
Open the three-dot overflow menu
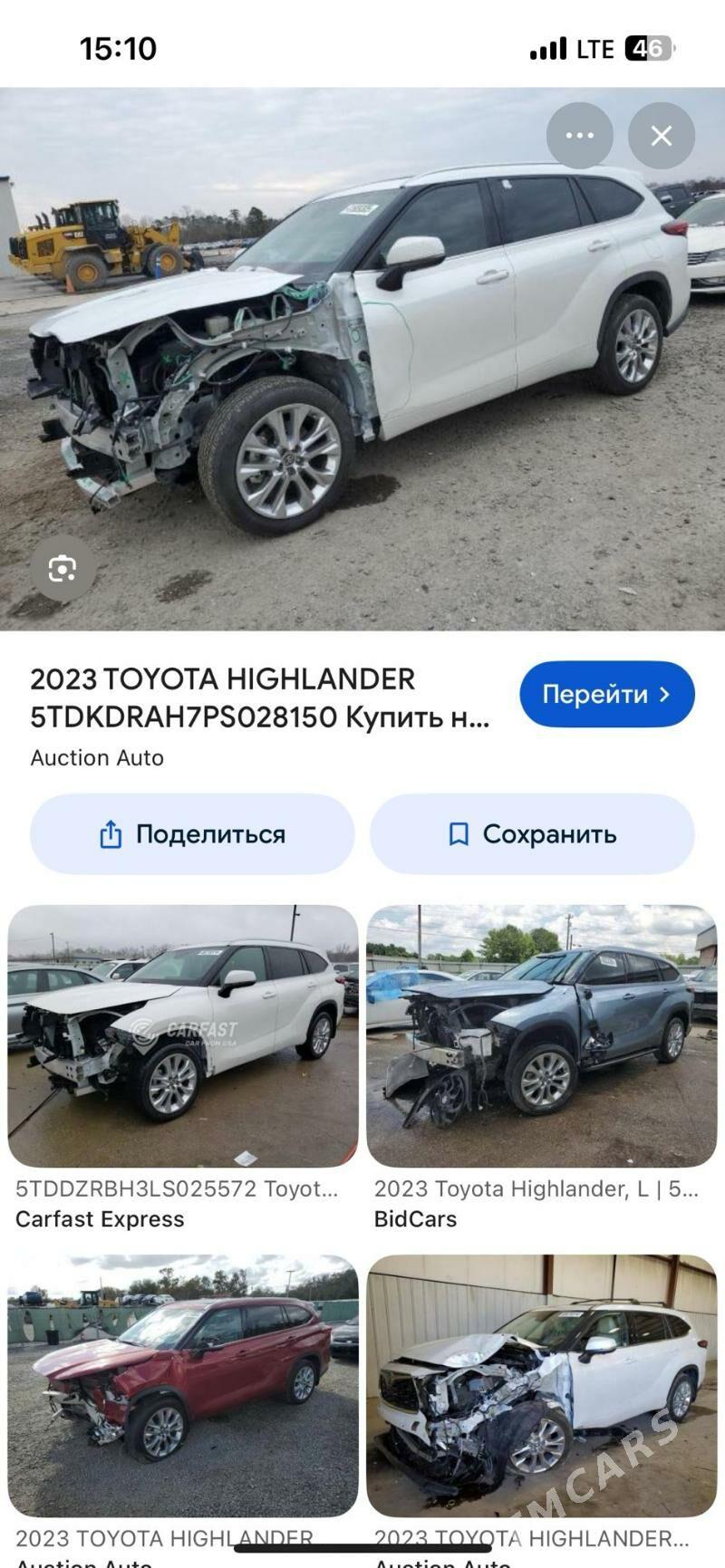580,134
